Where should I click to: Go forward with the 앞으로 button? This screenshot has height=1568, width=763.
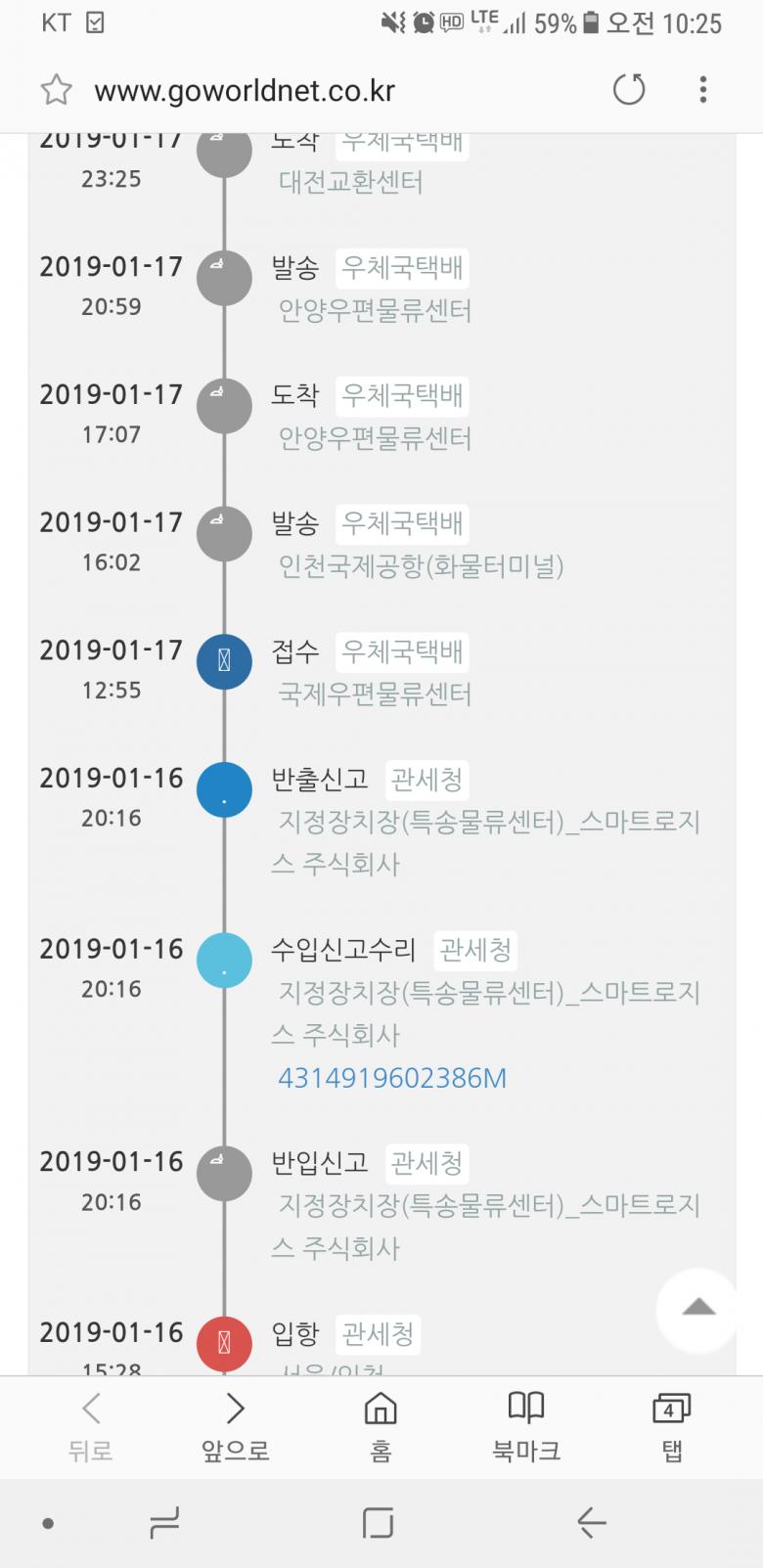click(x=235, y=1427)
